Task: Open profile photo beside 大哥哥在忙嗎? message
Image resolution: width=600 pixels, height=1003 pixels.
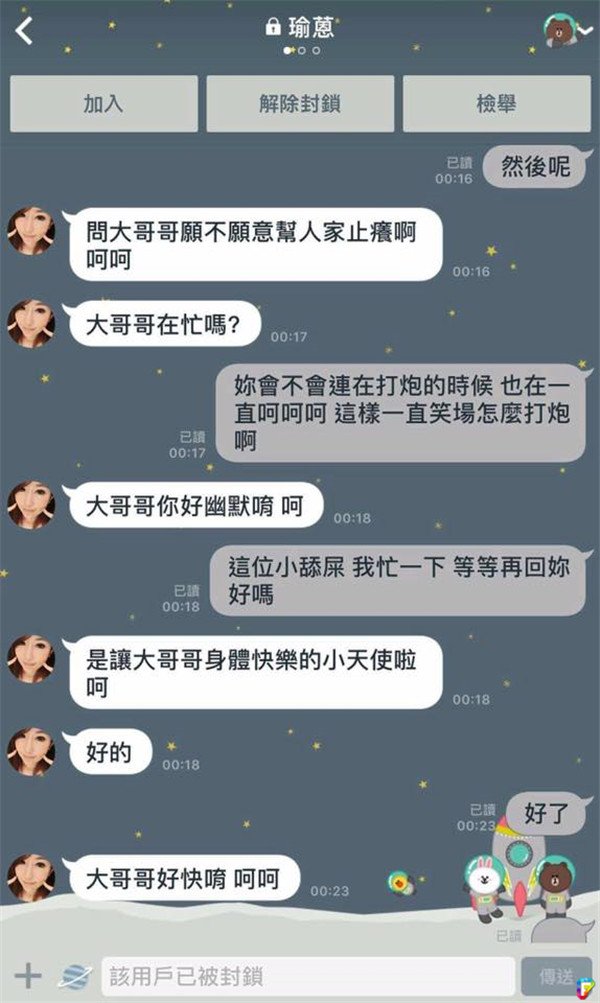Action: (31, 323)
